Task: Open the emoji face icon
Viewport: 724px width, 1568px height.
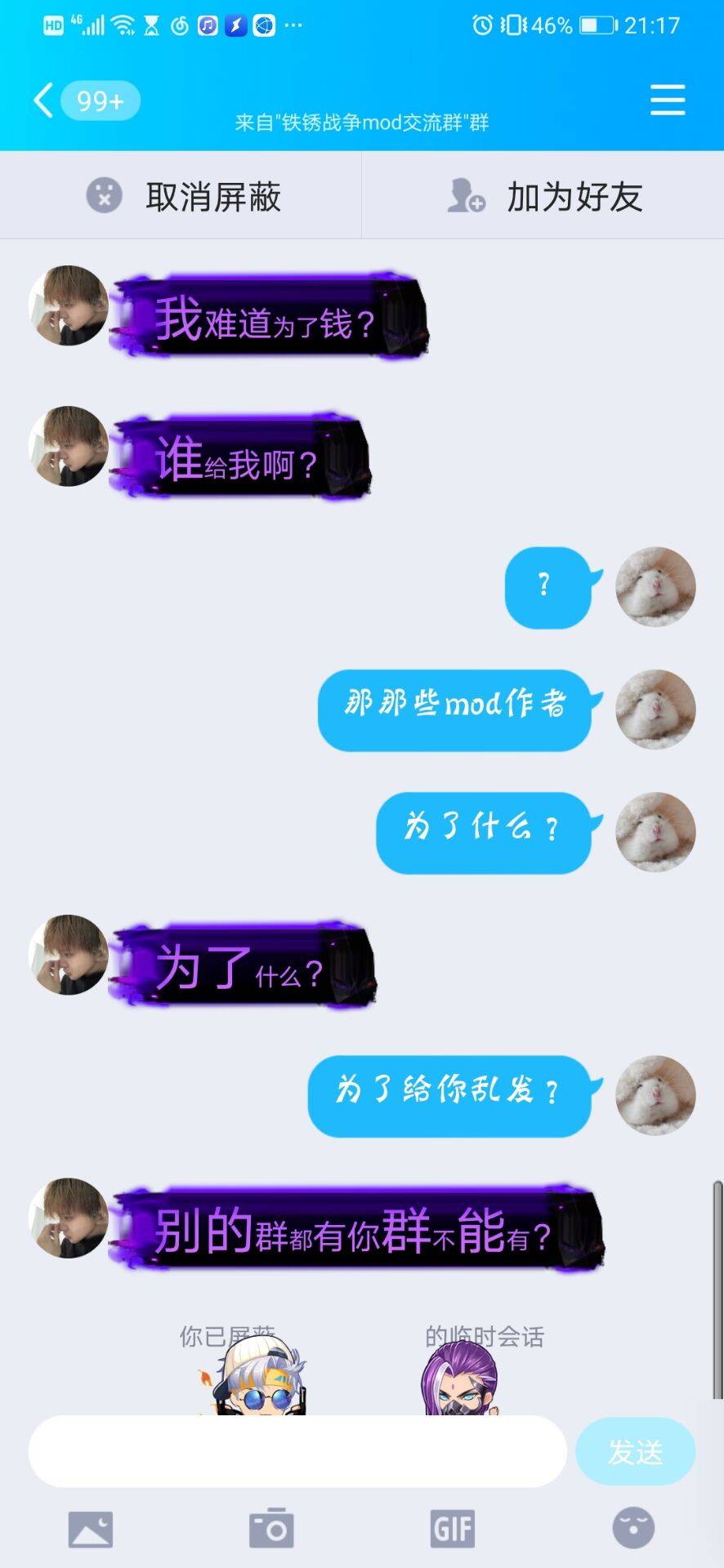Action: (633, 1528)
